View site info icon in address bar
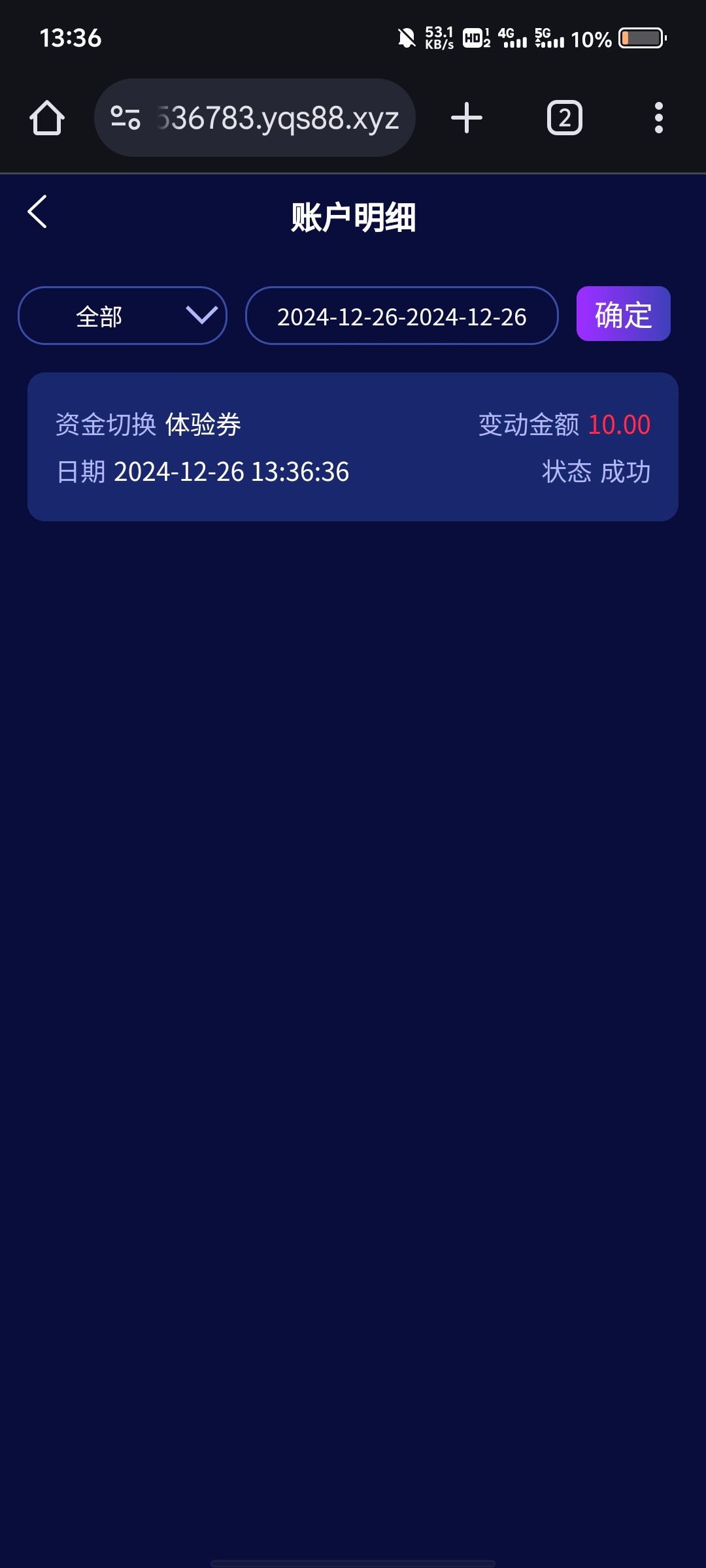Image resolution: width=706 pixels, height=1568 pixels. point(126,118)
